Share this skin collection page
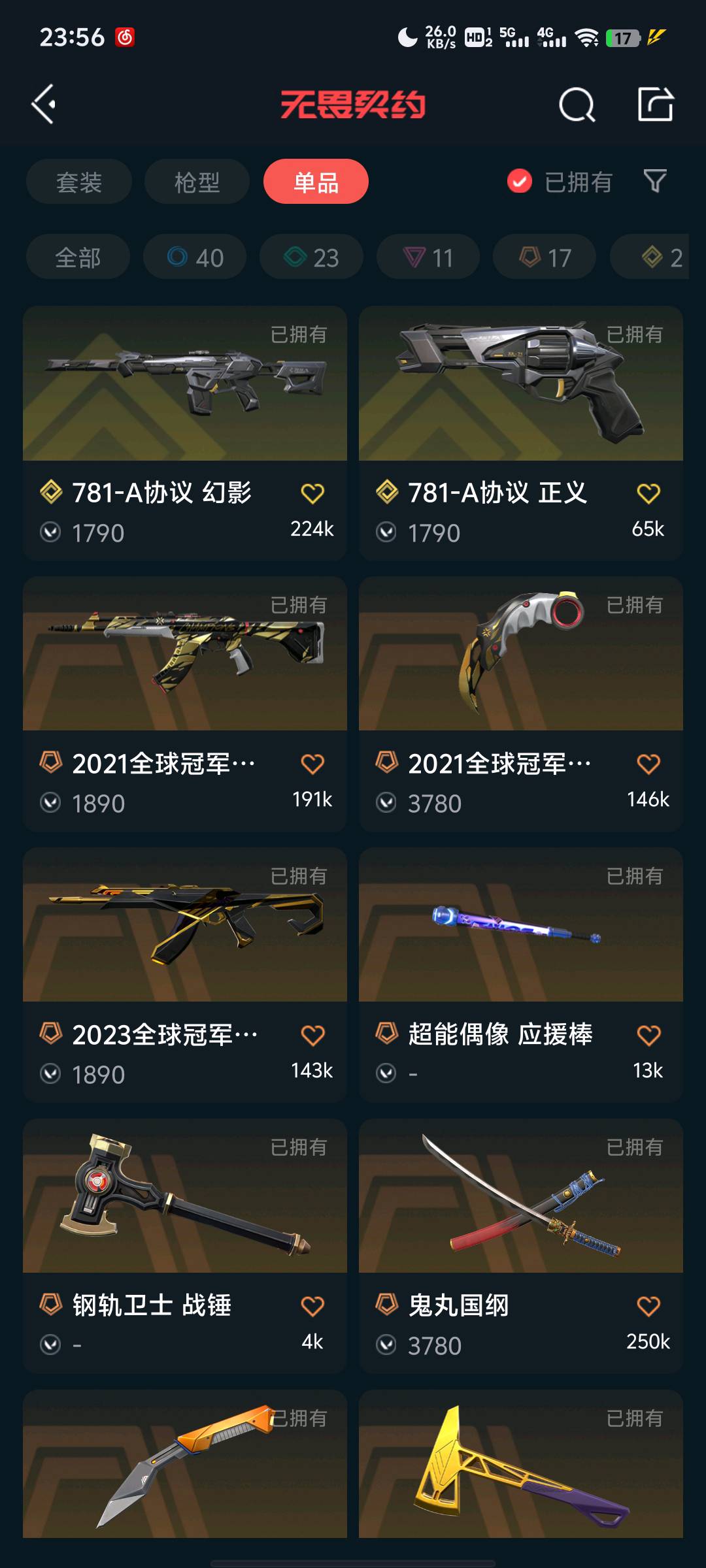706x1568 pixels. [655, 104]
